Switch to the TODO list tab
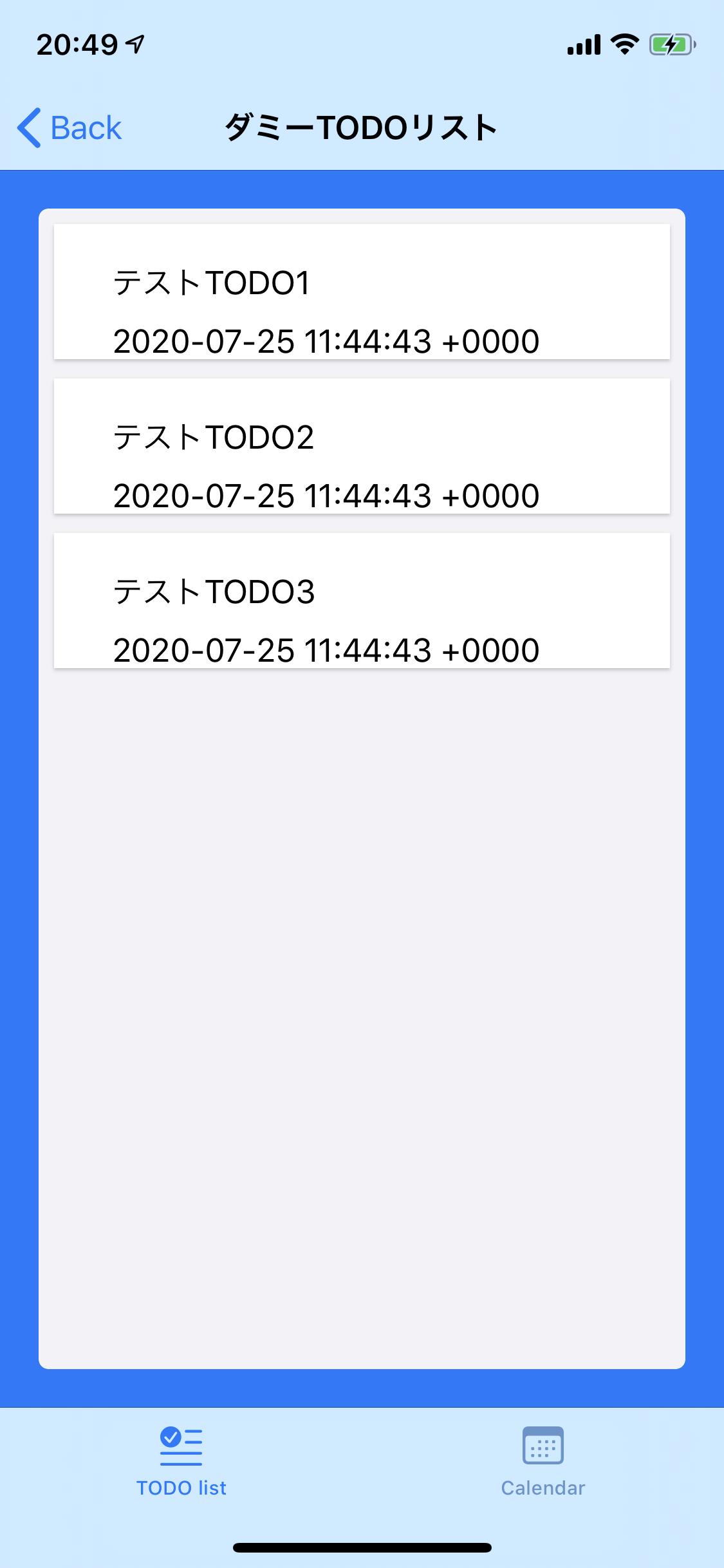Viewport: 724px width, 1568px height. tap(181, 1461)
